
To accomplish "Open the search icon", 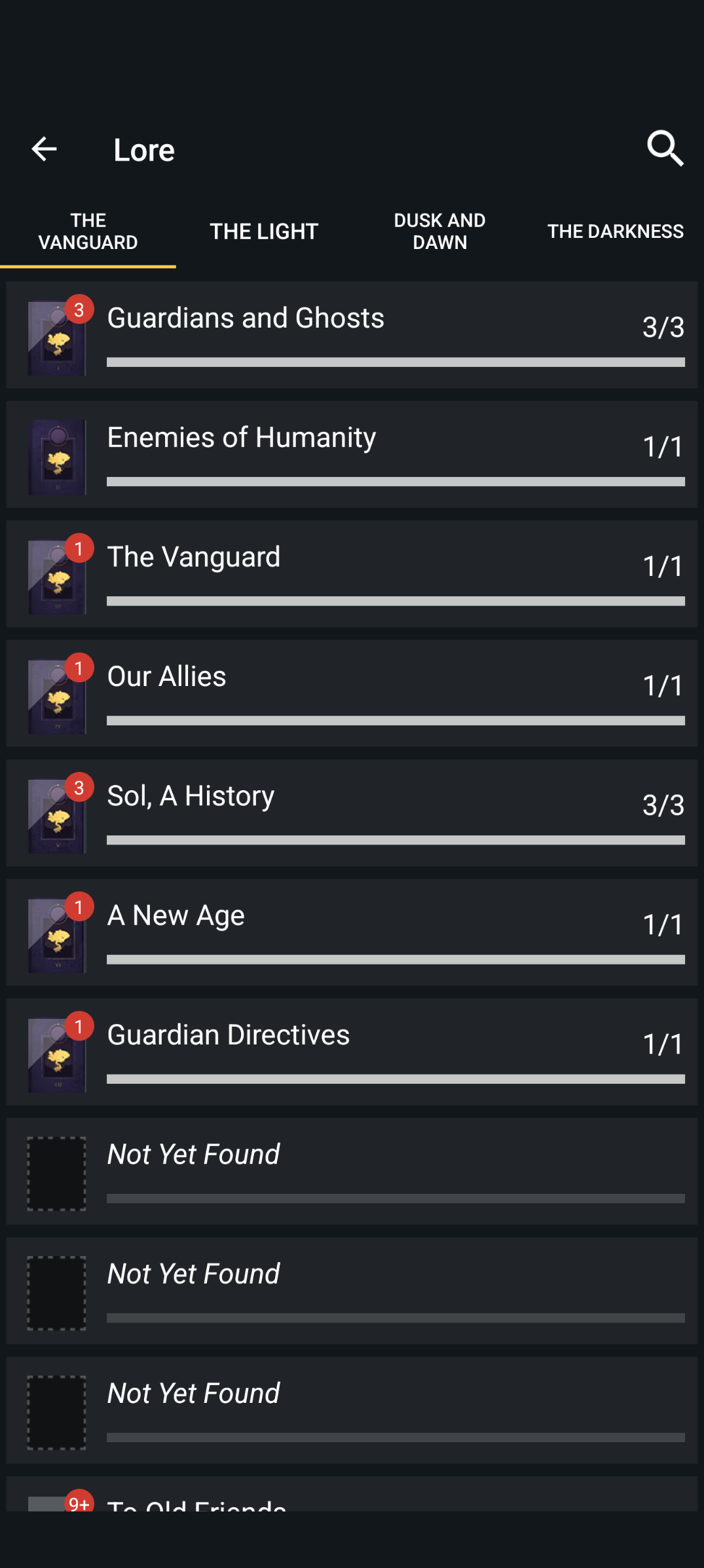I will 665,148.
